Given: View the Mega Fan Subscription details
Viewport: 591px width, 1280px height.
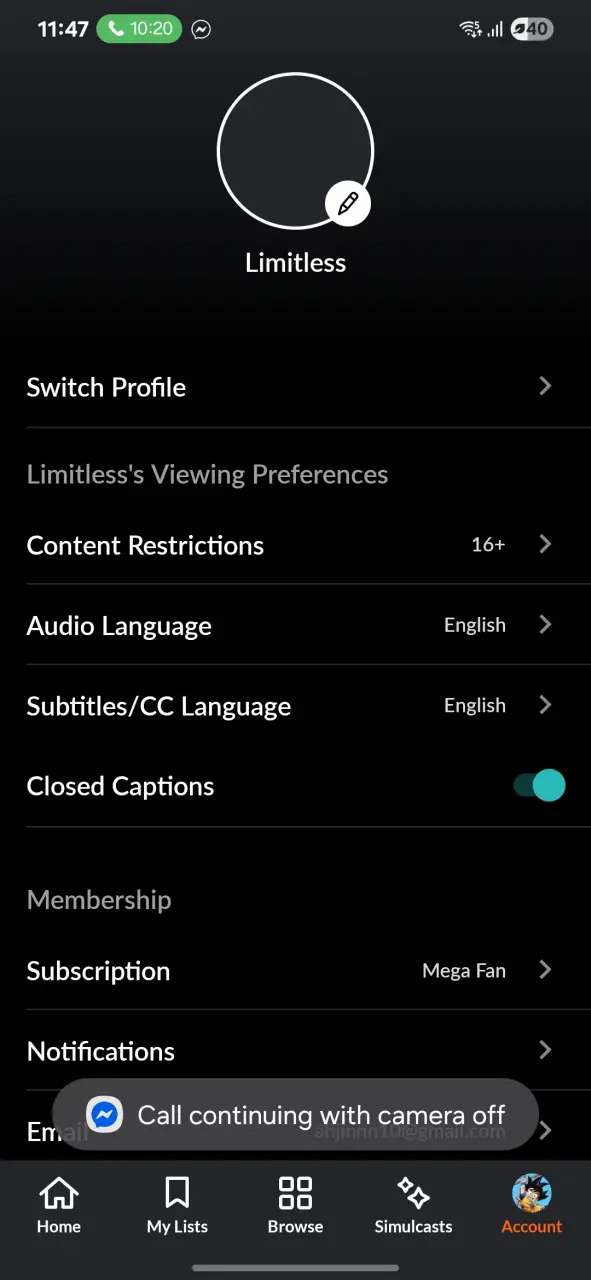Looking at the screenshot, I should (x=295, y=970).
